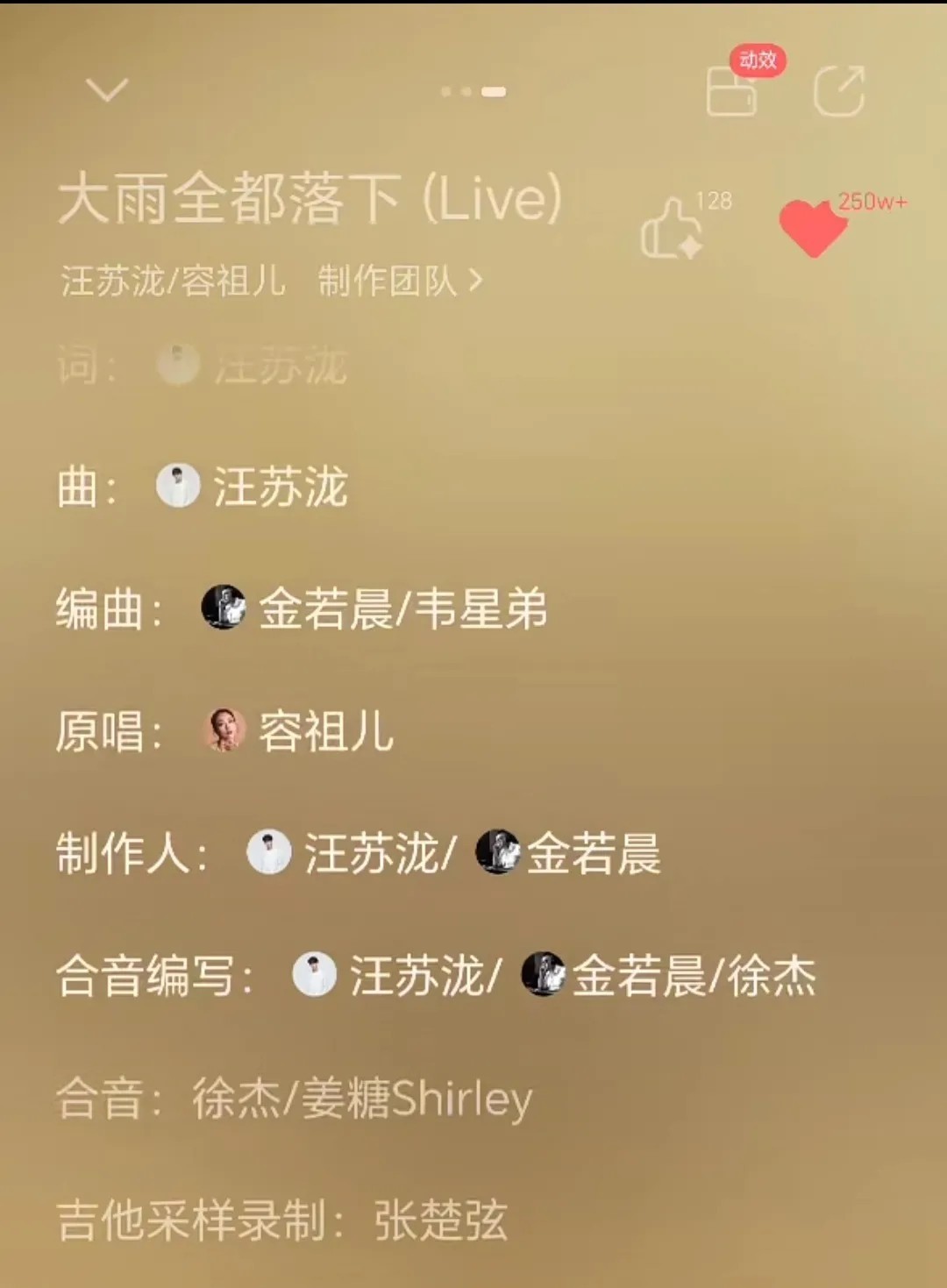Tap the thumbs-up icon with 128

point(673,230)
